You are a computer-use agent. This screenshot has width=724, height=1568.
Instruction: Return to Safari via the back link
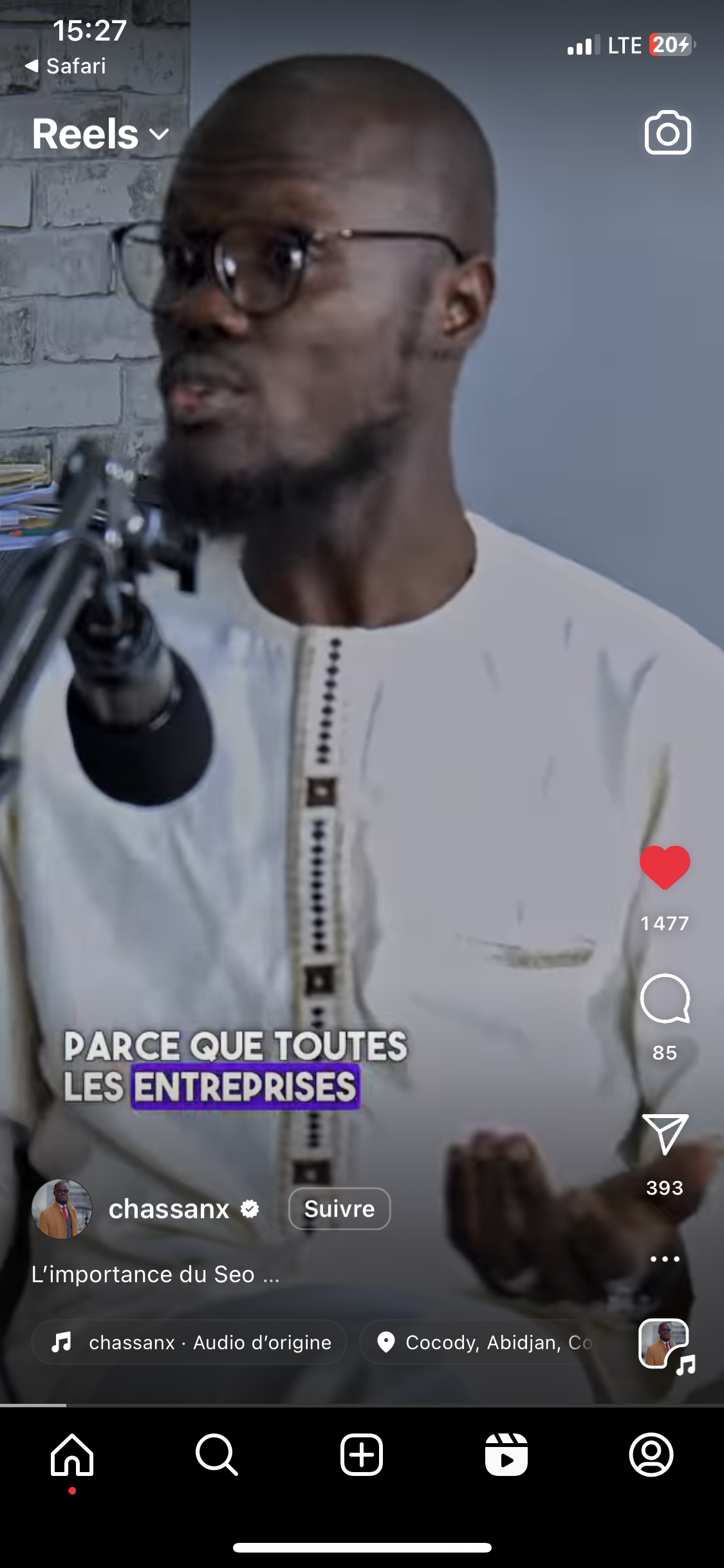point(66,66)
